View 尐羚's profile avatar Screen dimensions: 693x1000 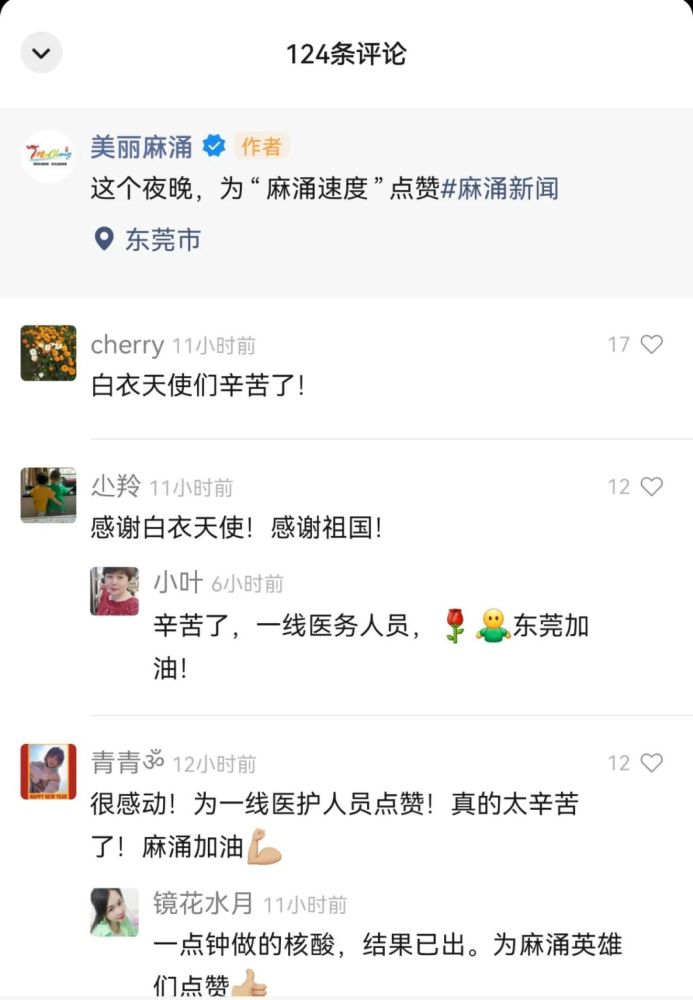[48, 495]
